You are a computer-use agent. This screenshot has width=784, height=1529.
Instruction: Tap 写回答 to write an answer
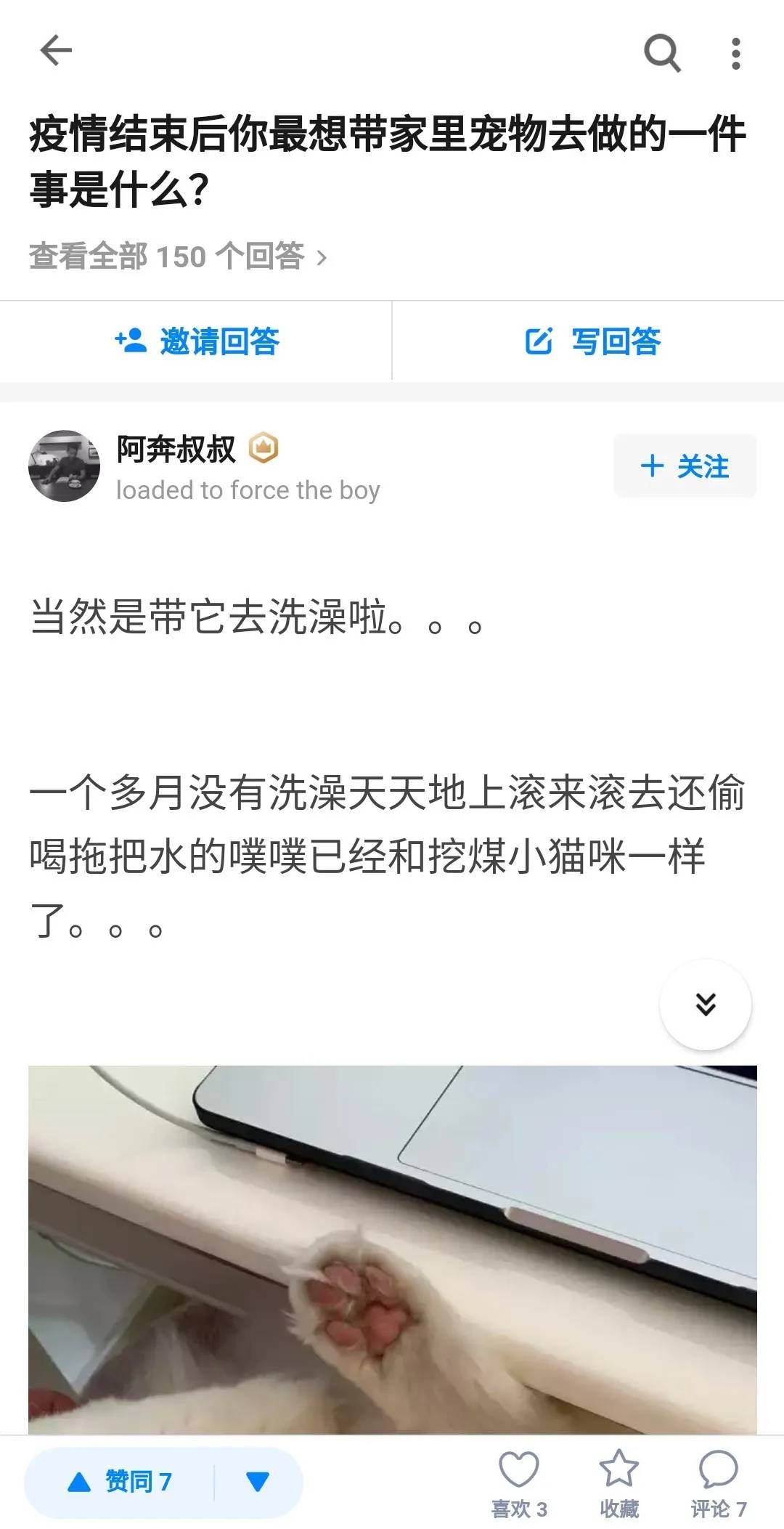(x=592, y=341)
